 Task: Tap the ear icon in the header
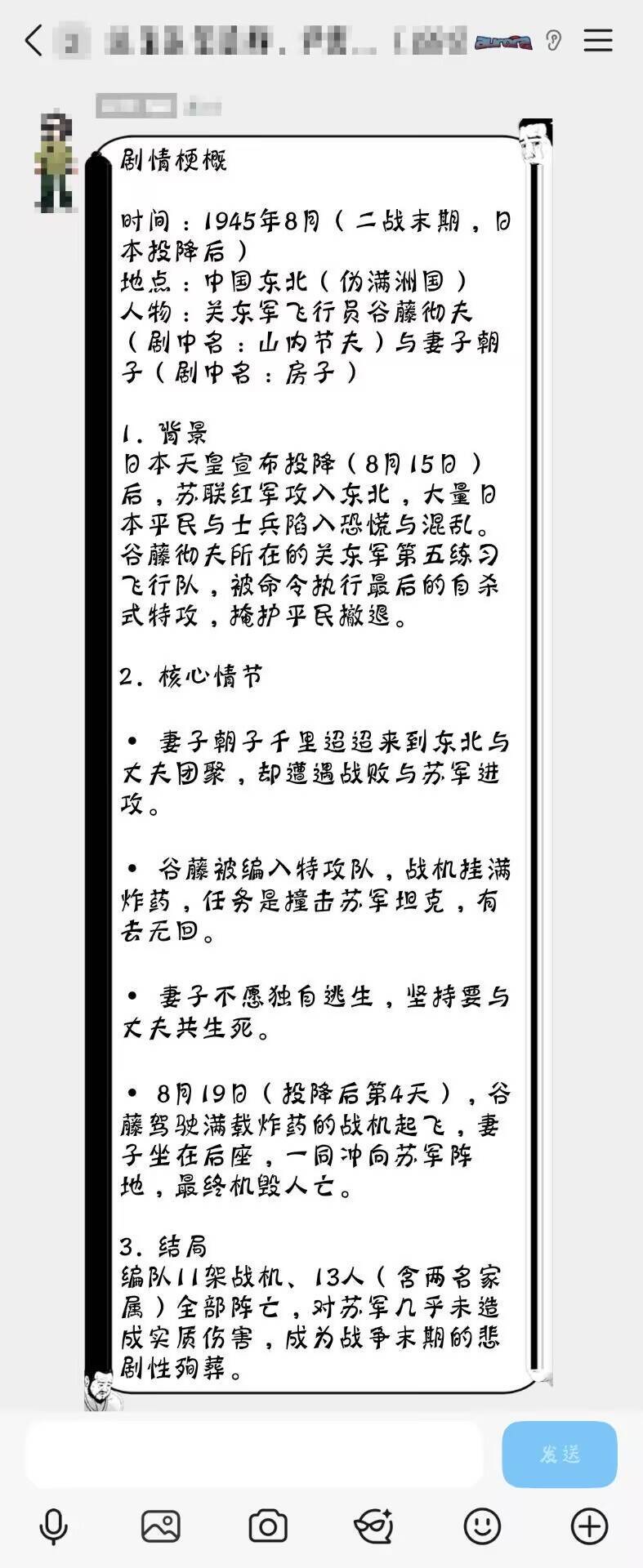pos(554,40)
